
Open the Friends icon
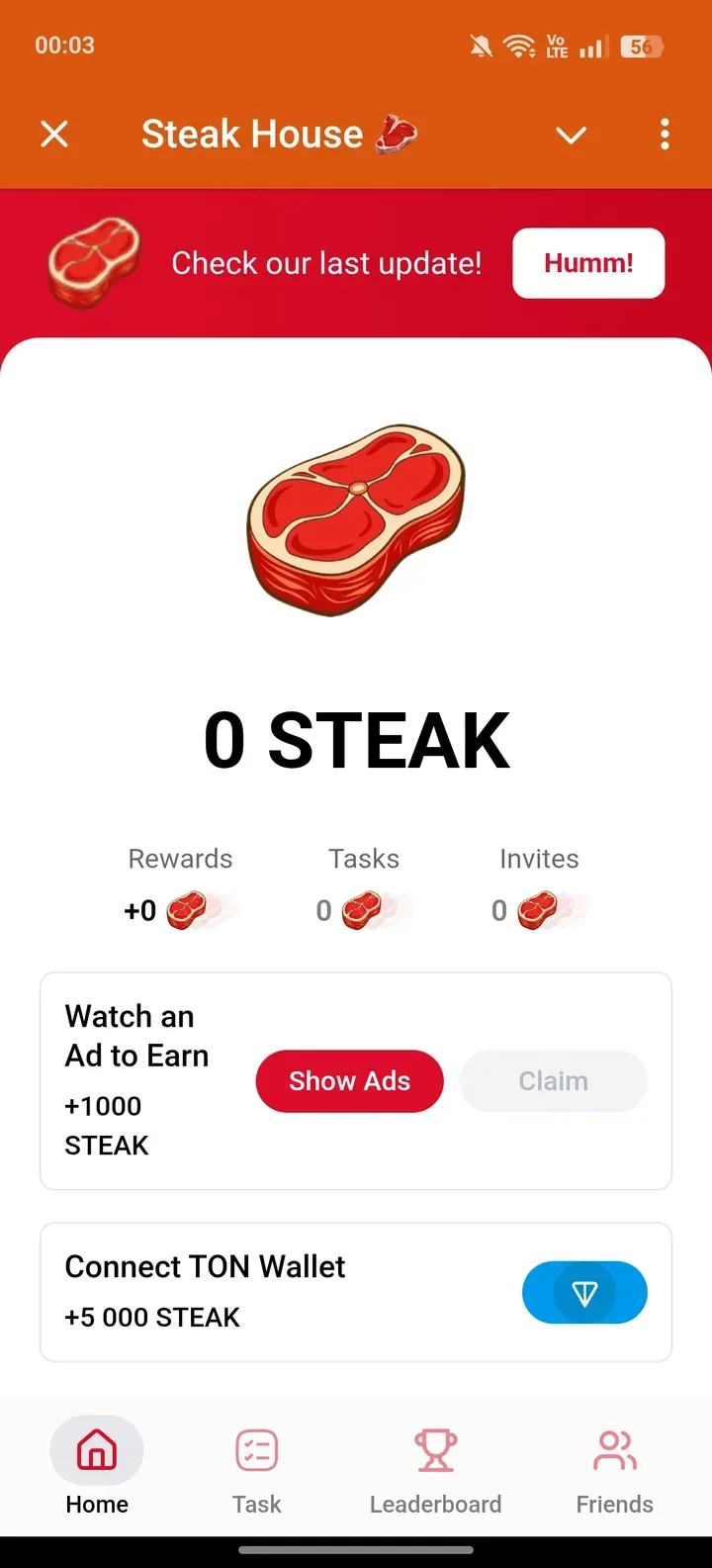[x=614, y=1449]
